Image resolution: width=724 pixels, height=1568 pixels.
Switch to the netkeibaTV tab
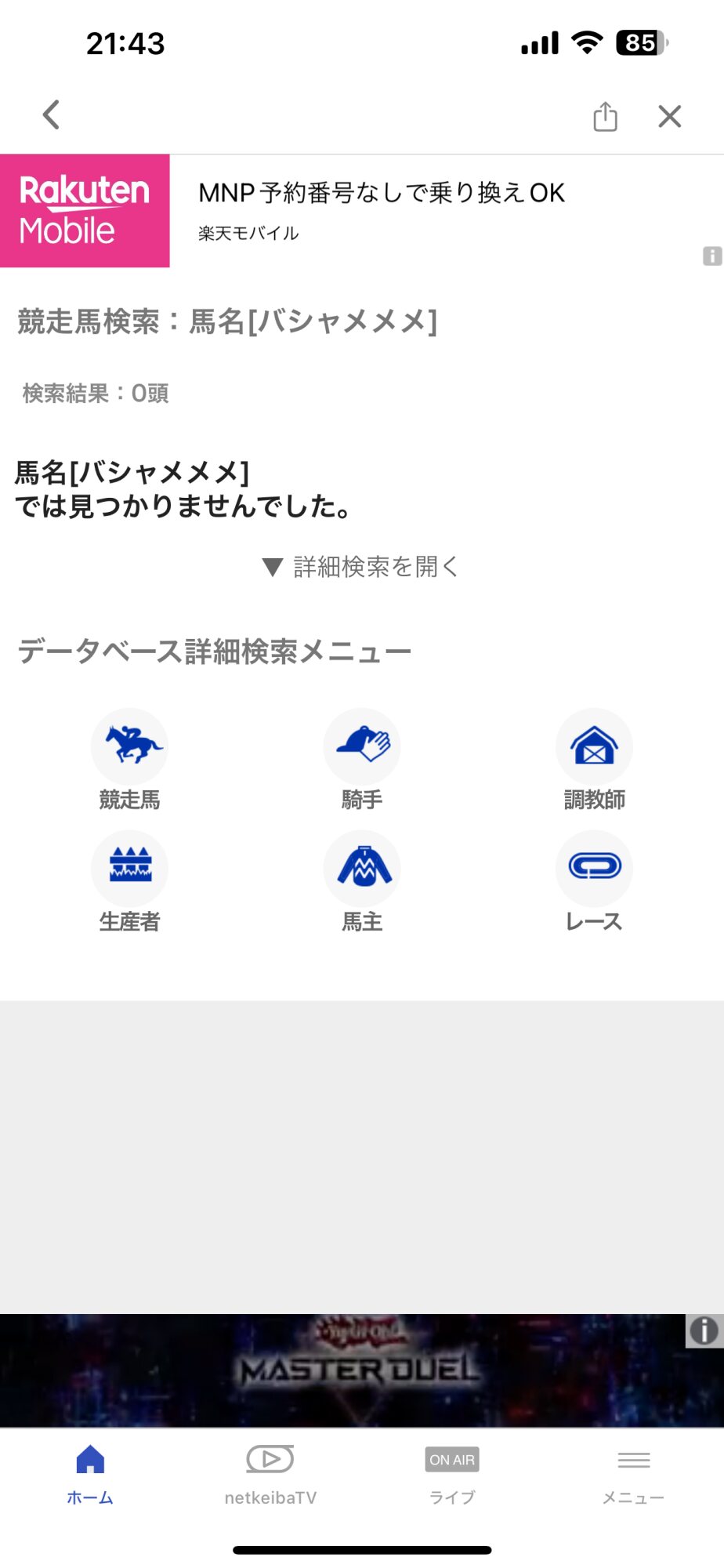click(270, 1474)
